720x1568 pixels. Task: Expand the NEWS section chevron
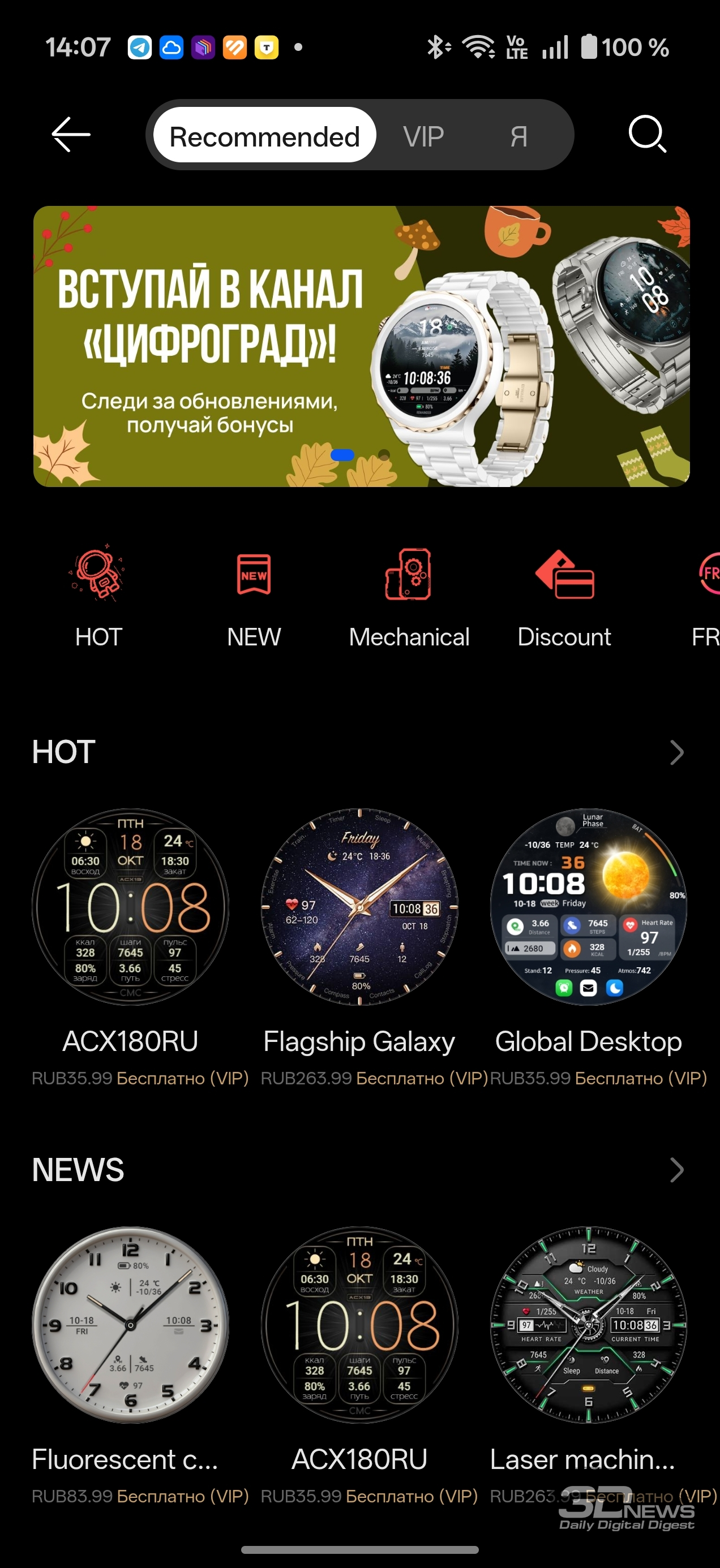[676, 1170]
